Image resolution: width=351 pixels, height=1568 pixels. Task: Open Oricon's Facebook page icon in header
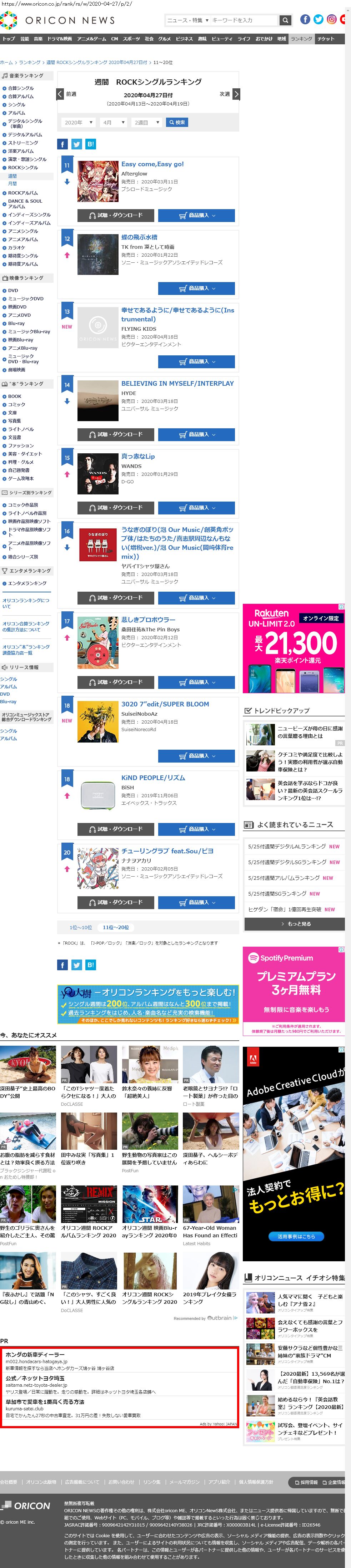pos(305,19)
